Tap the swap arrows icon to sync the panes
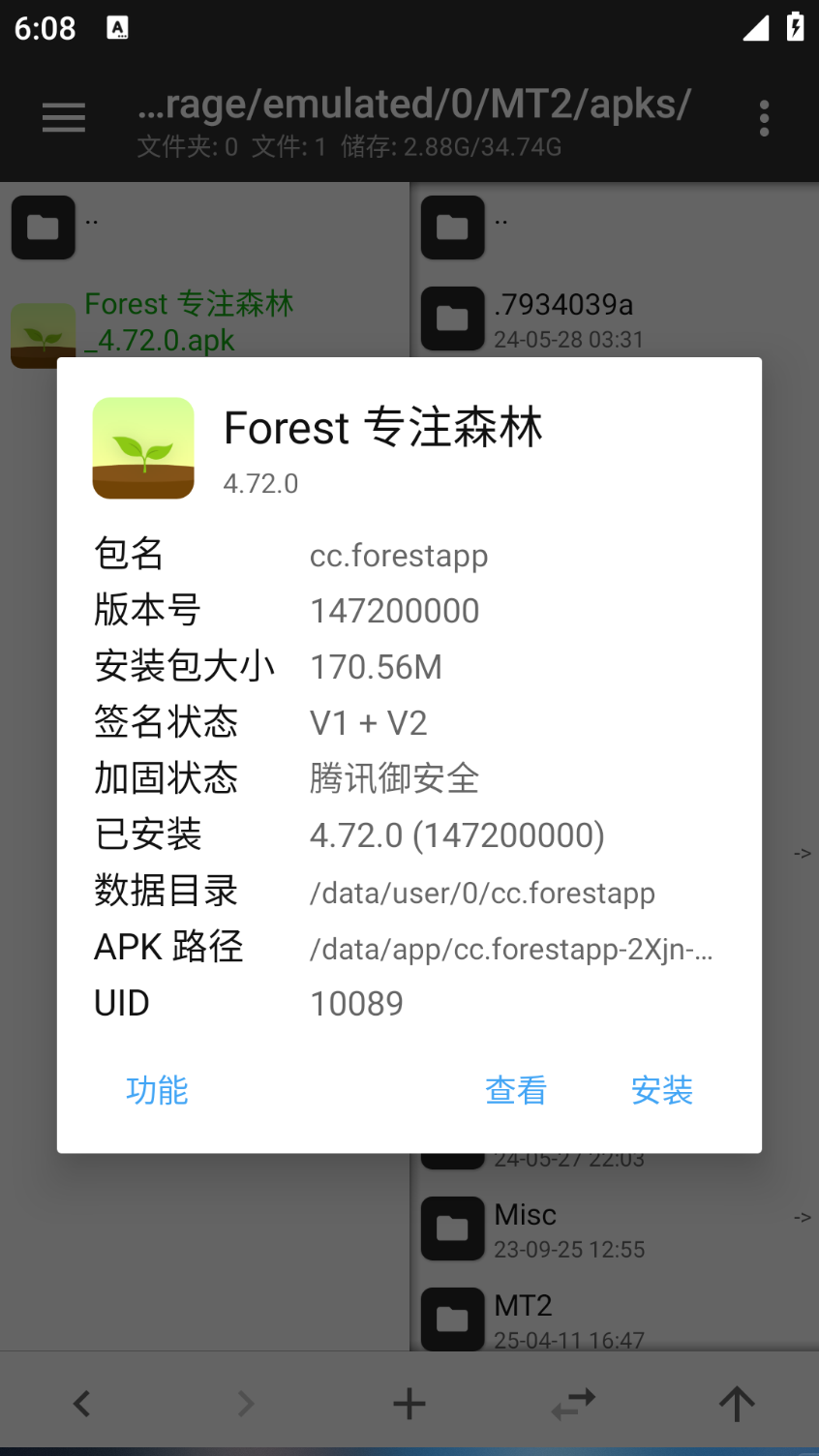Viewport: 819px width, 1456px height. click(x=573, y=1404)
